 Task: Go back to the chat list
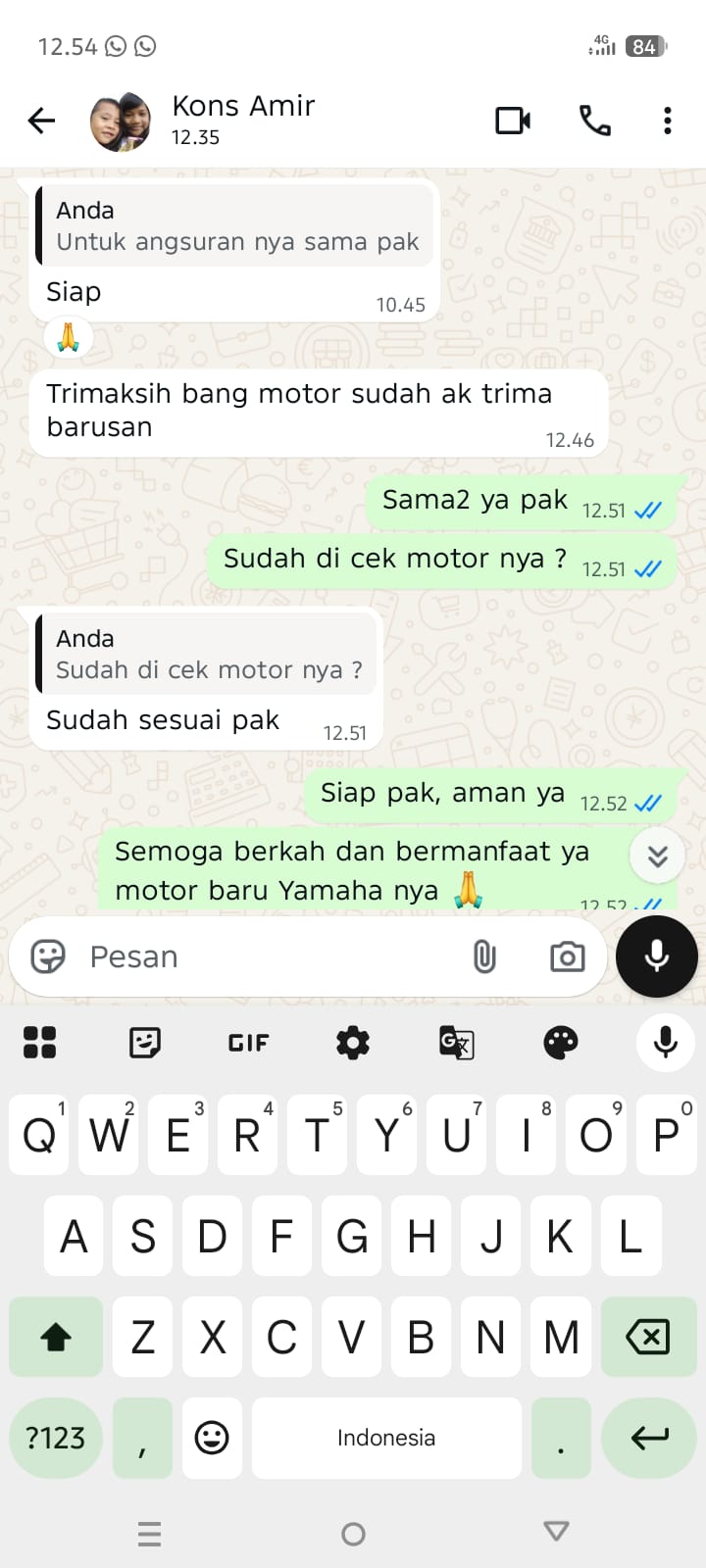click(x=41, y=121)
